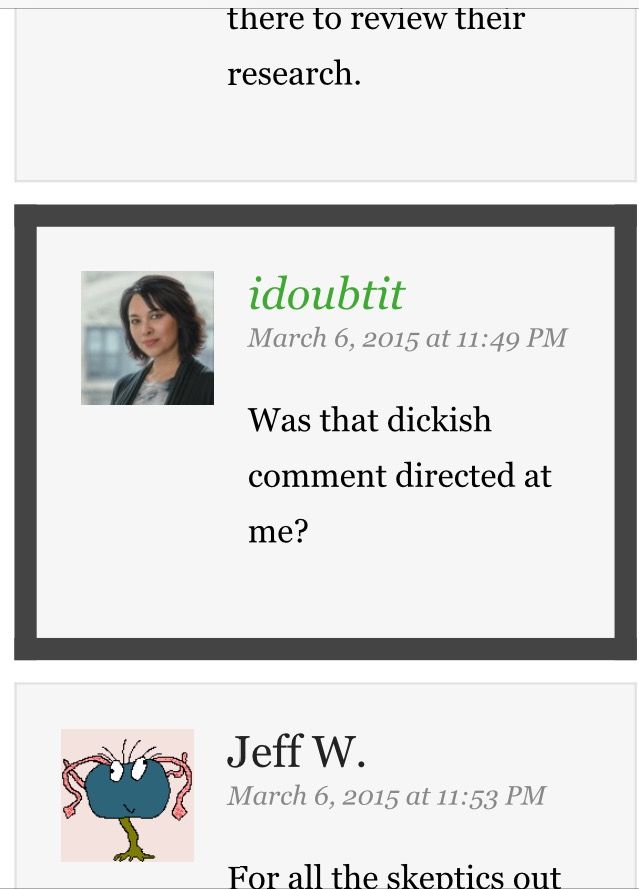Image resolution: width=639 pixels, height=889 pixels.
Task: Open the March 6, 11:49 PM comment permalink
Action: pos(407,338)
